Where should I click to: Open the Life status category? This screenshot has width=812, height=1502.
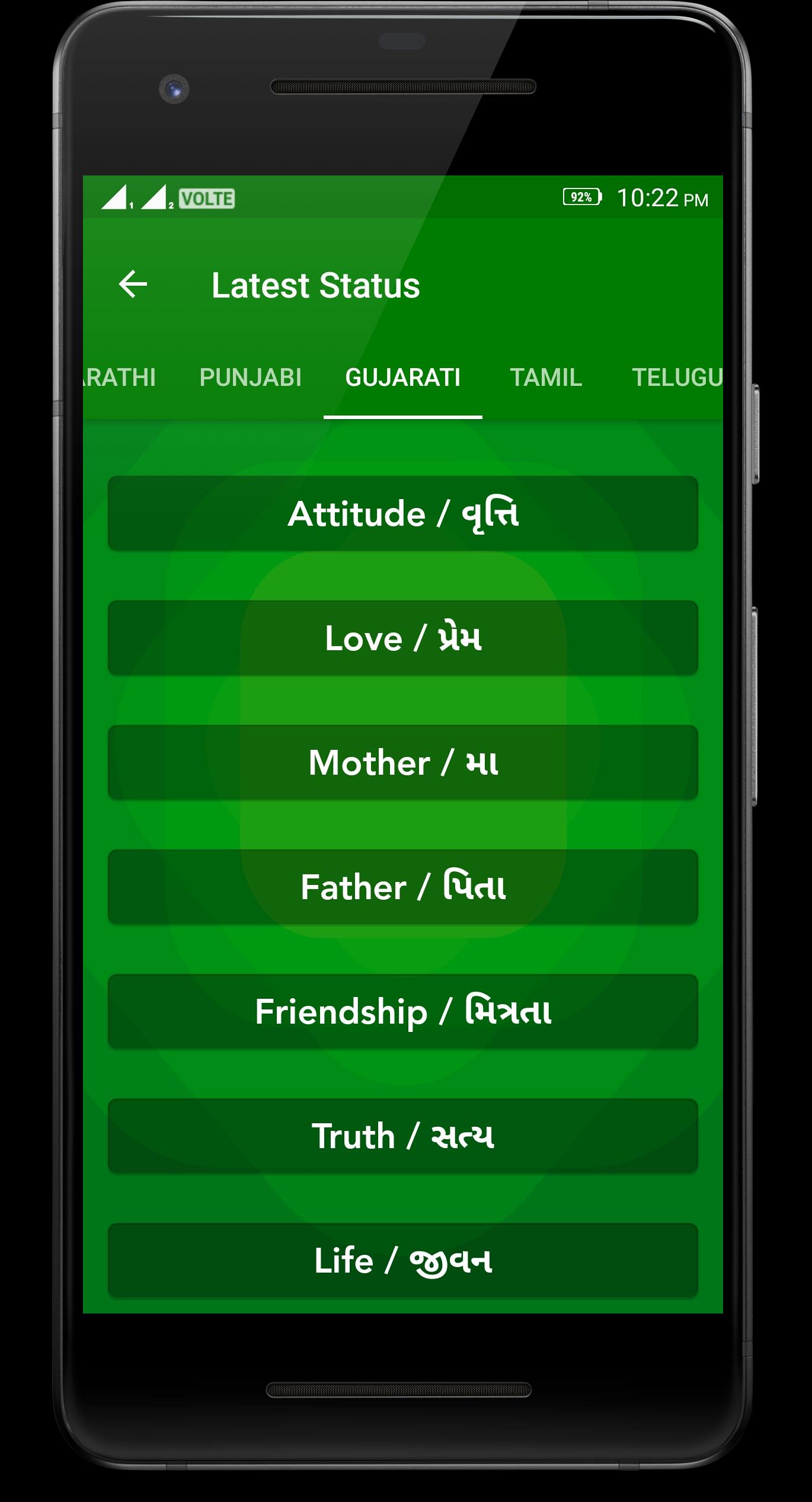[403, 1260]
